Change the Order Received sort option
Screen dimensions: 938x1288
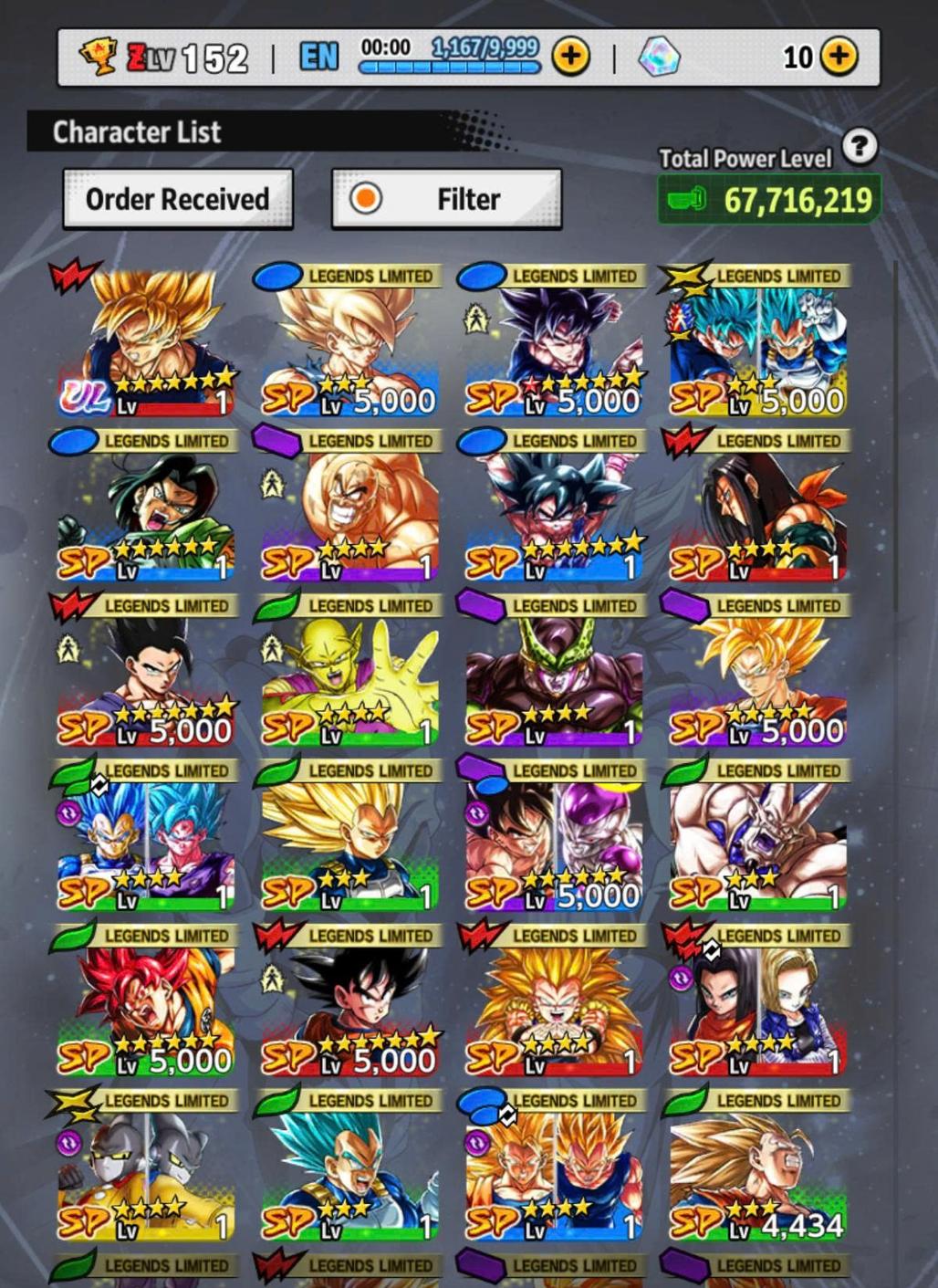[178, 199]
